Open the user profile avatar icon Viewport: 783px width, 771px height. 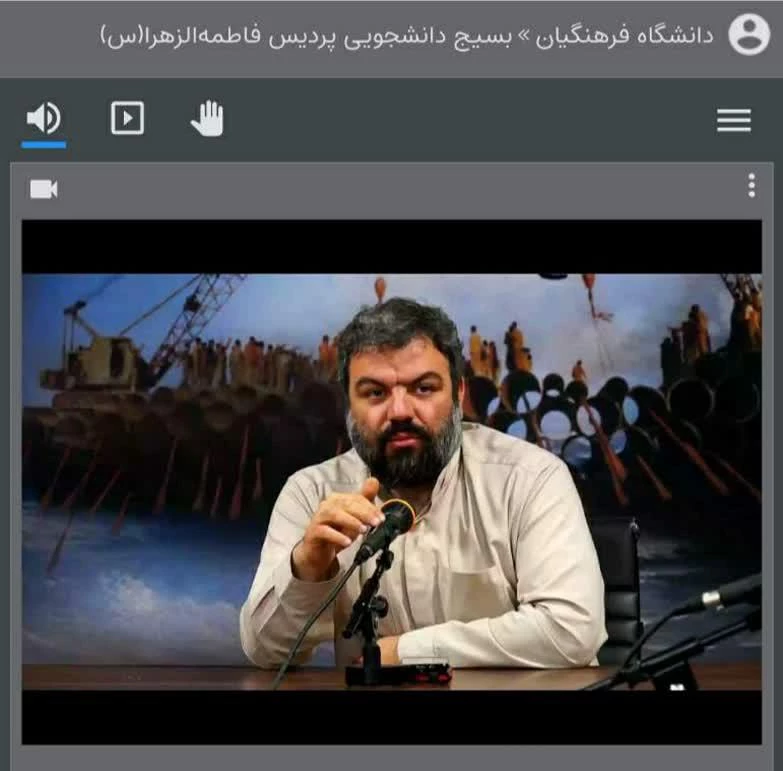tap(749, 35)
